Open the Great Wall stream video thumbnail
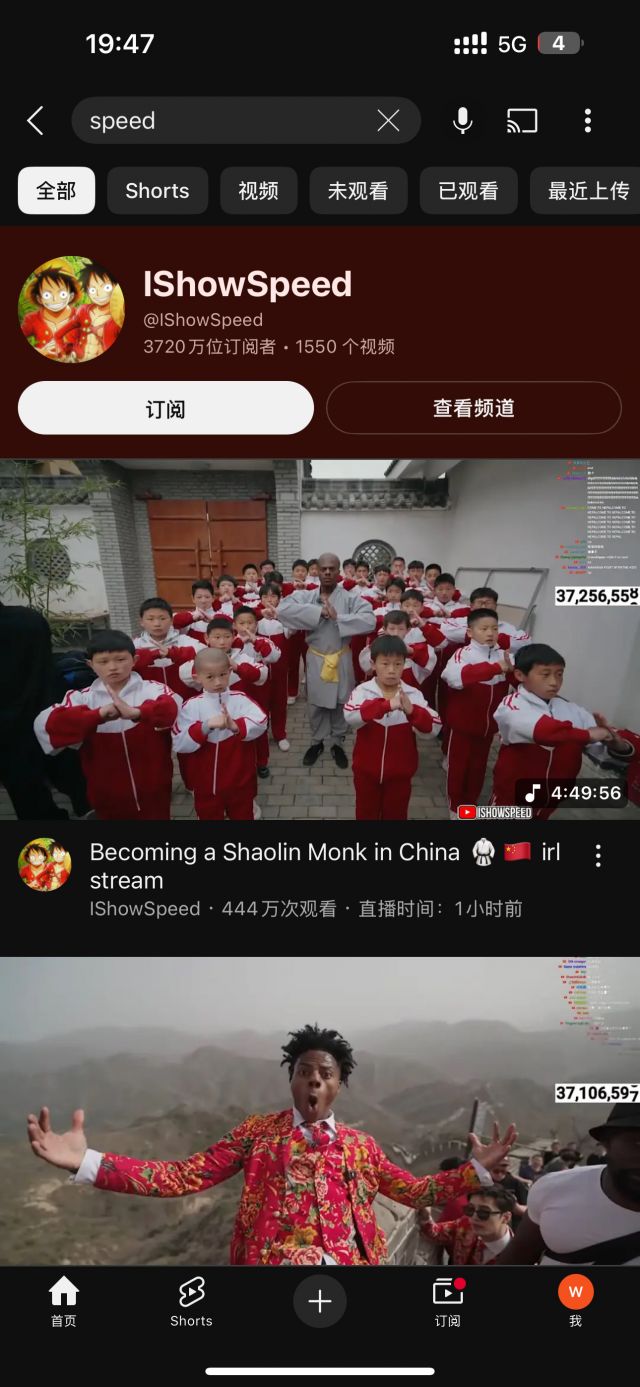The image size is (640, 1387). coord(320,1110)
